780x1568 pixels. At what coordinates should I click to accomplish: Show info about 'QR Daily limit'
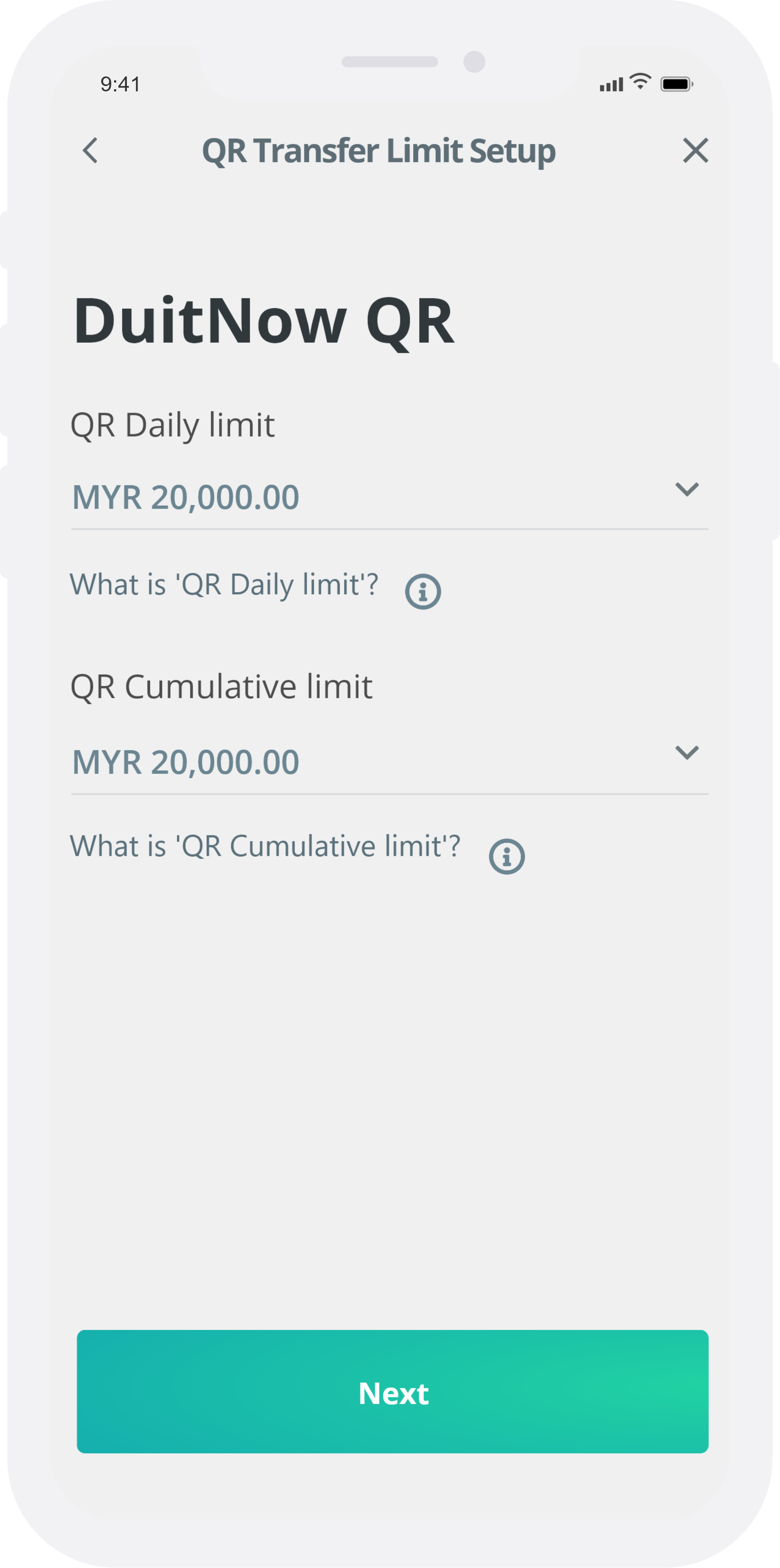point(423,591)
